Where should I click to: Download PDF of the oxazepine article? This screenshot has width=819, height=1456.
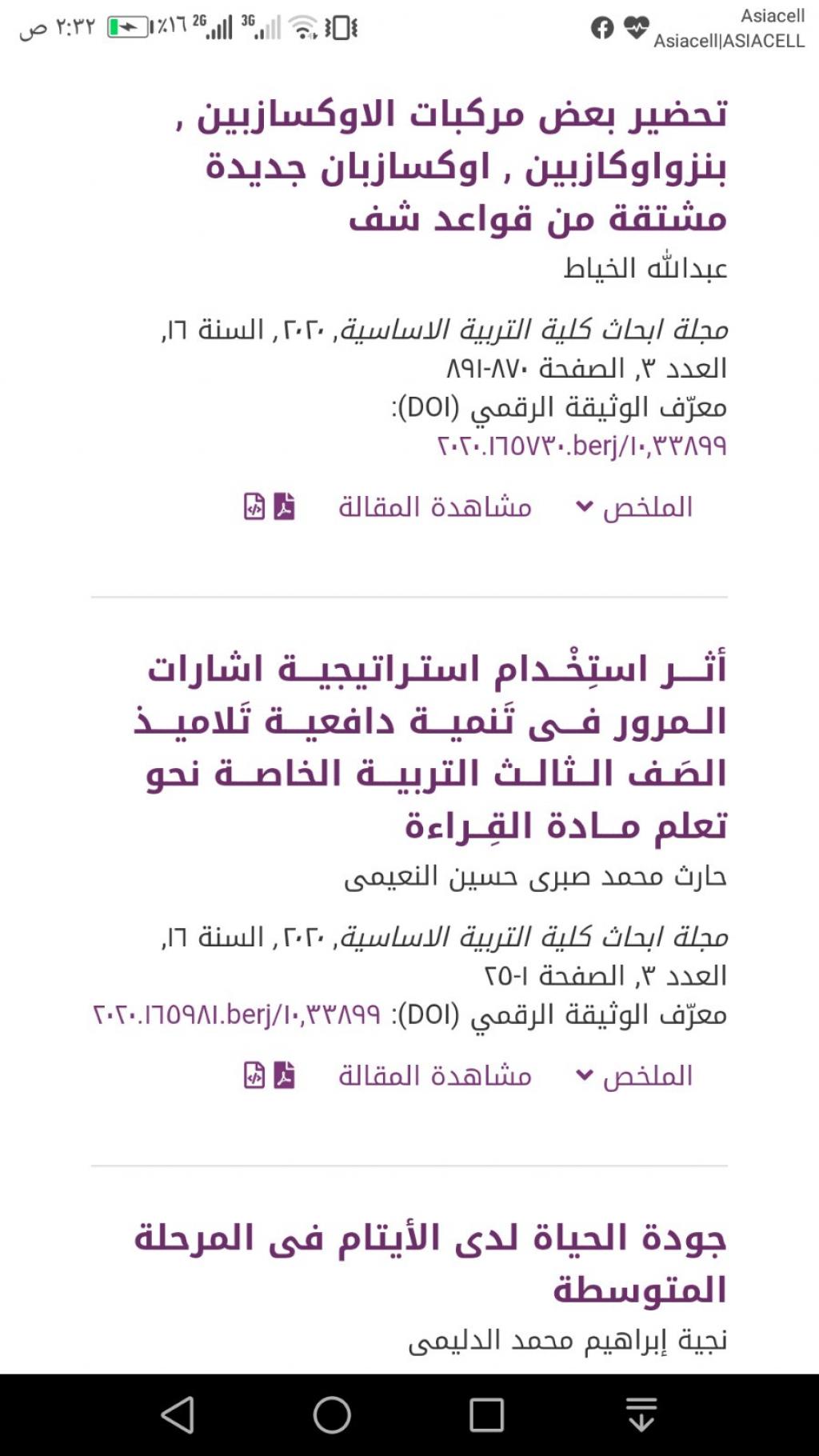point(284,506)
